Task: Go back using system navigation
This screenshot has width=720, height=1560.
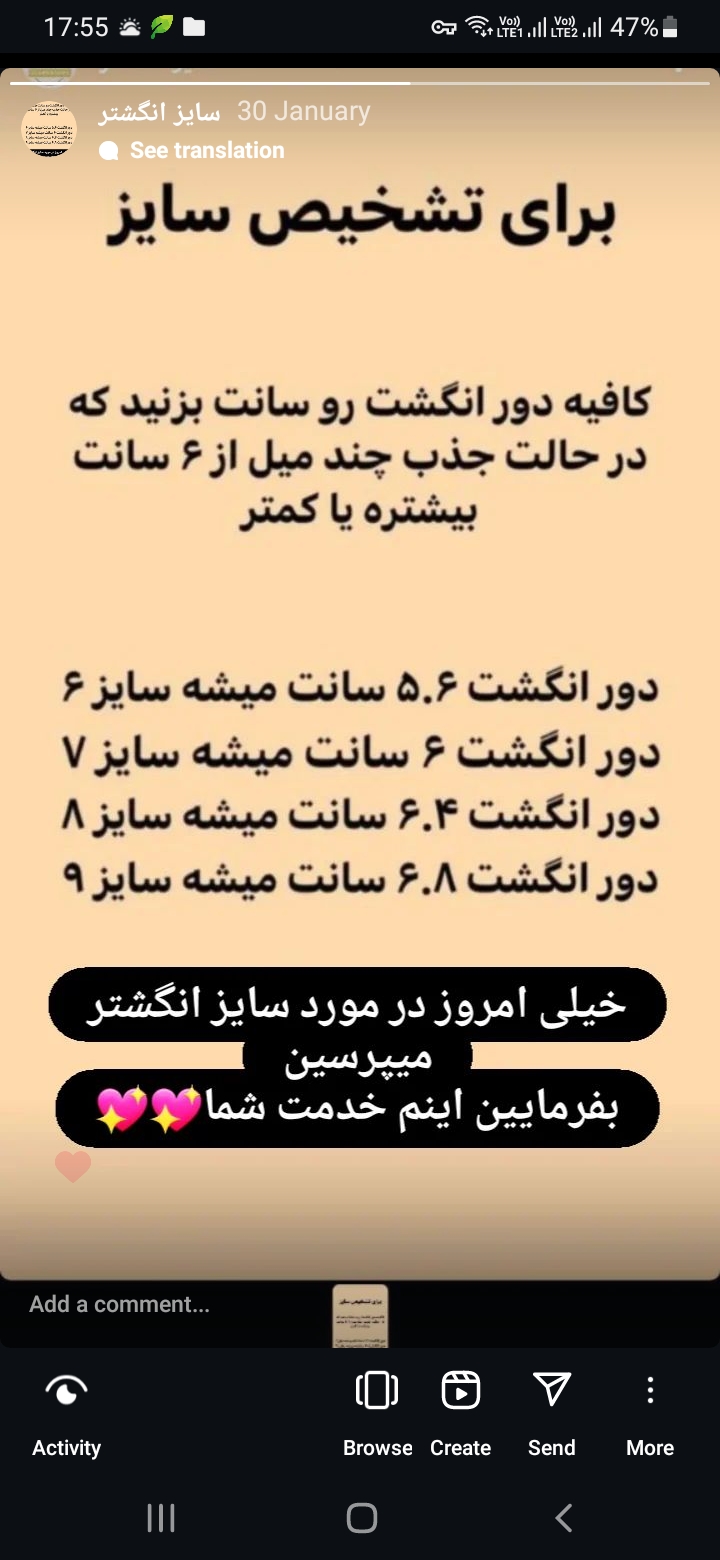Action: point(563,1518)
